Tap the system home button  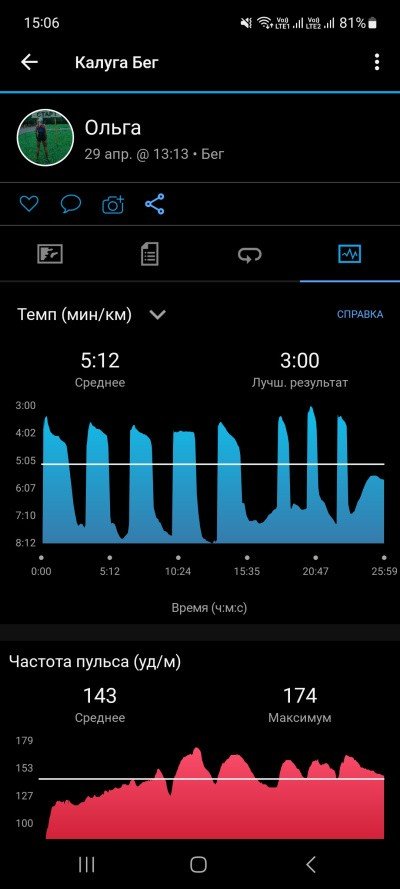198,864
